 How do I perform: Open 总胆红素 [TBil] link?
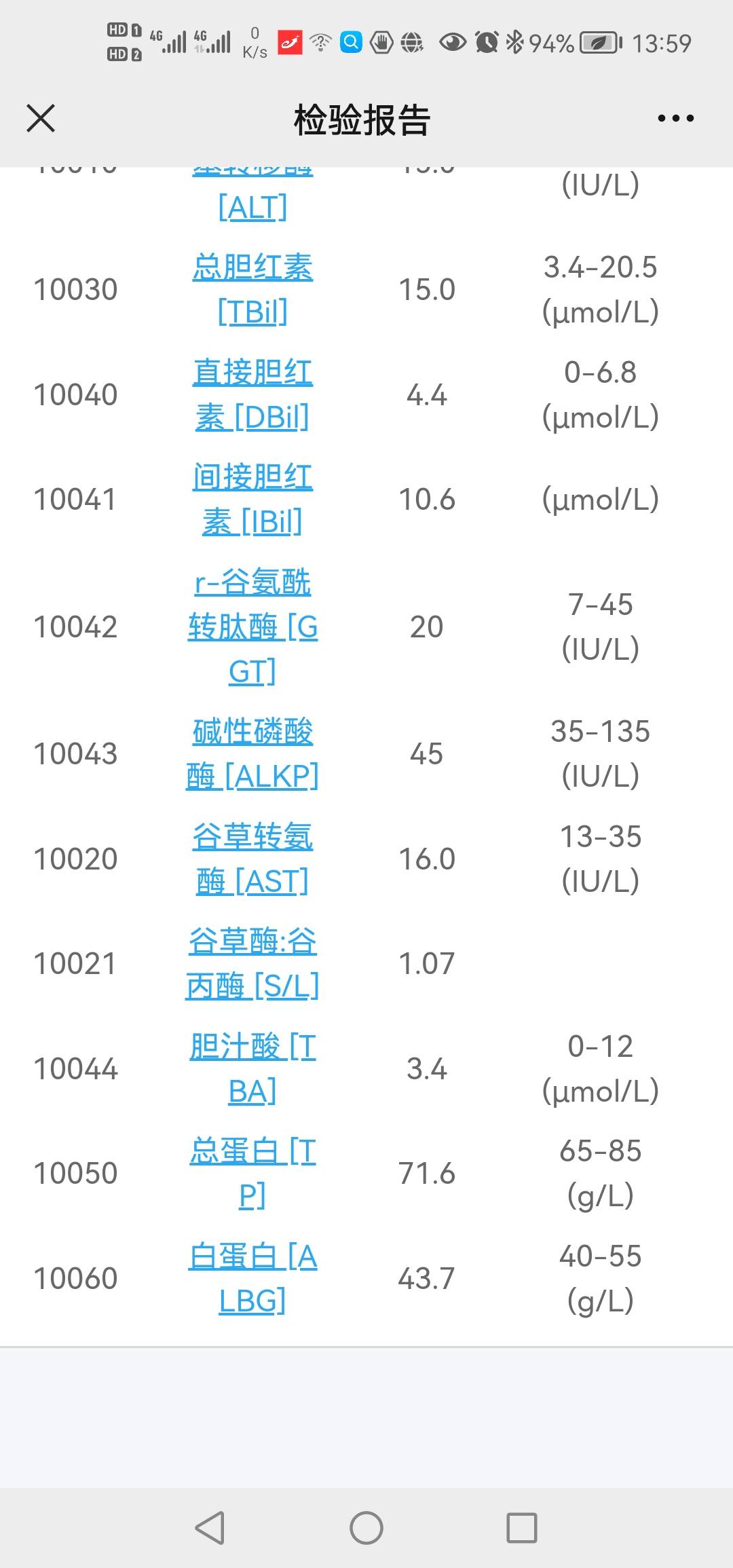[x=252, y=289]
